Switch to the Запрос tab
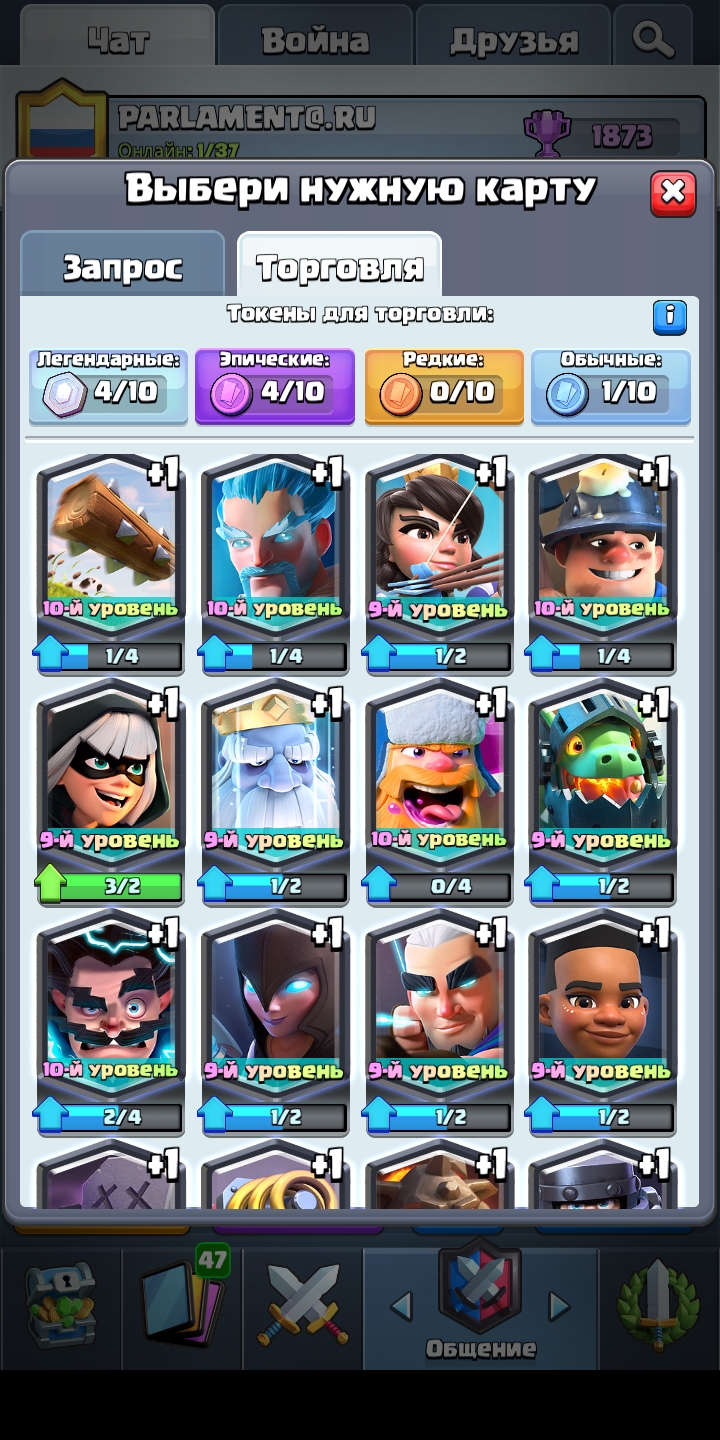 [123, 265]
